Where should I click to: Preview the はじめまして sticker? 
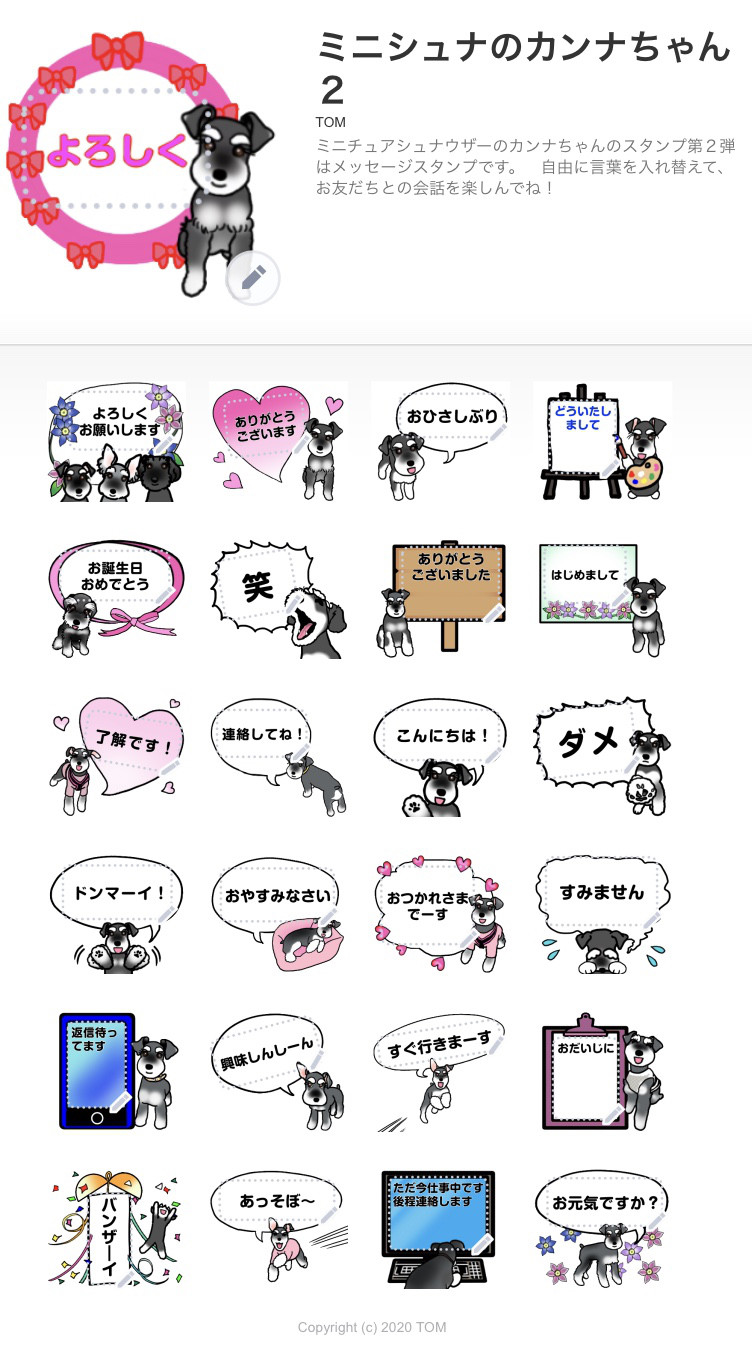(x=602, y=599)
